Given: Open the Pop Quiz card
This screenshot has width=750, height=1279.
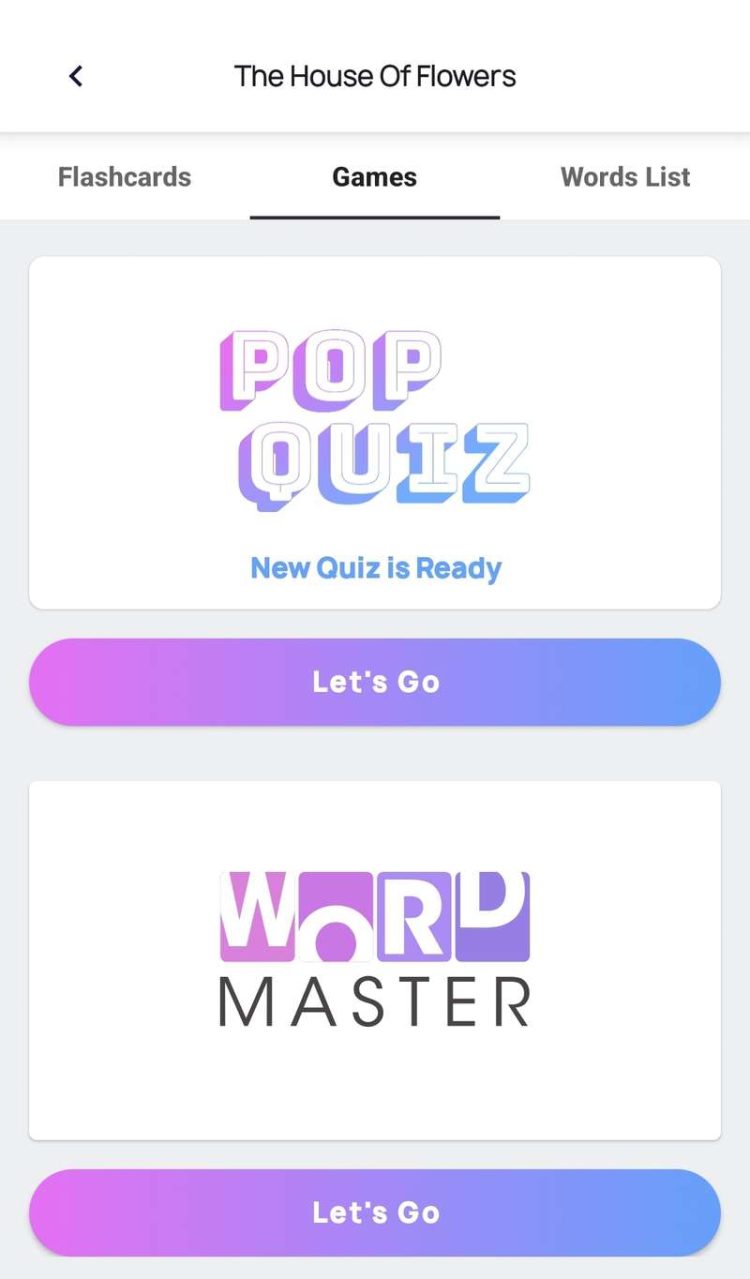Looking at the screenshot, I should (375, 432).
